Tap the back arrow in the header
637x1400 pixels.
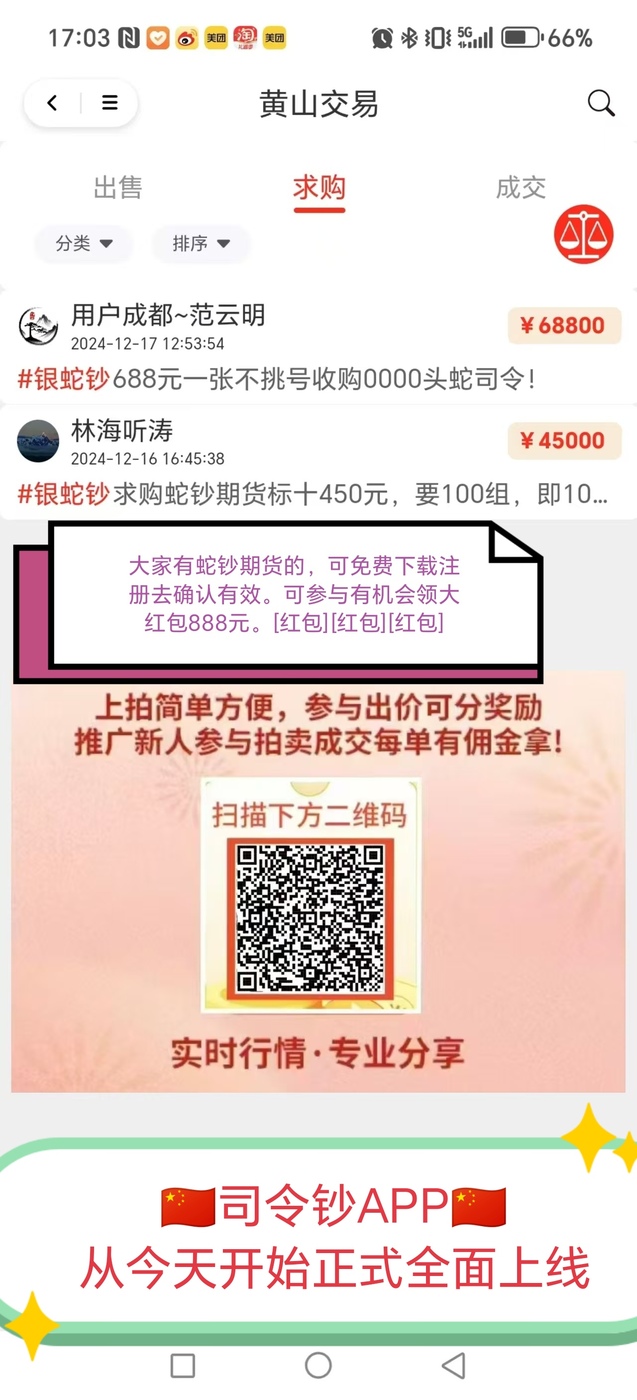(x=52, y=103)
